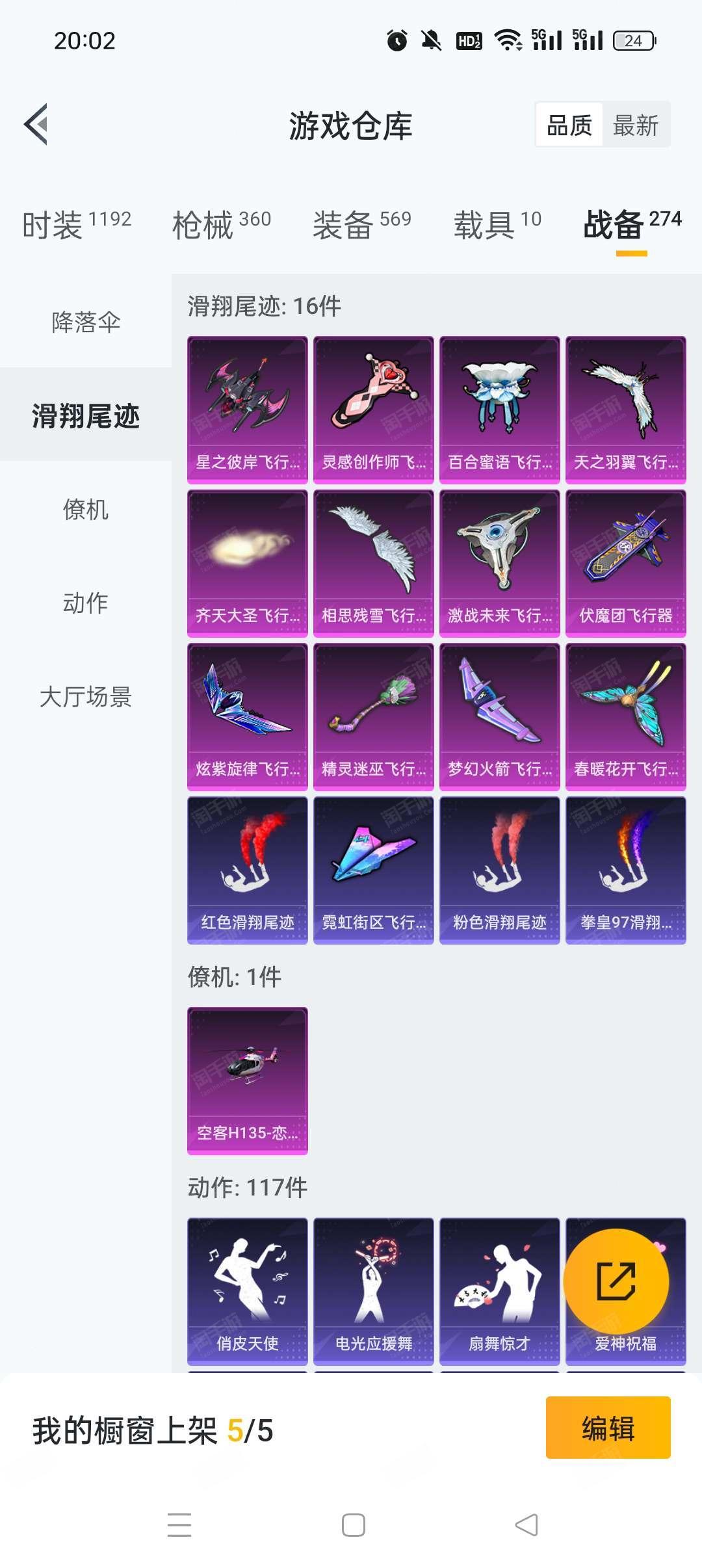Select 降落伞 in the side menu

(86, 321)
